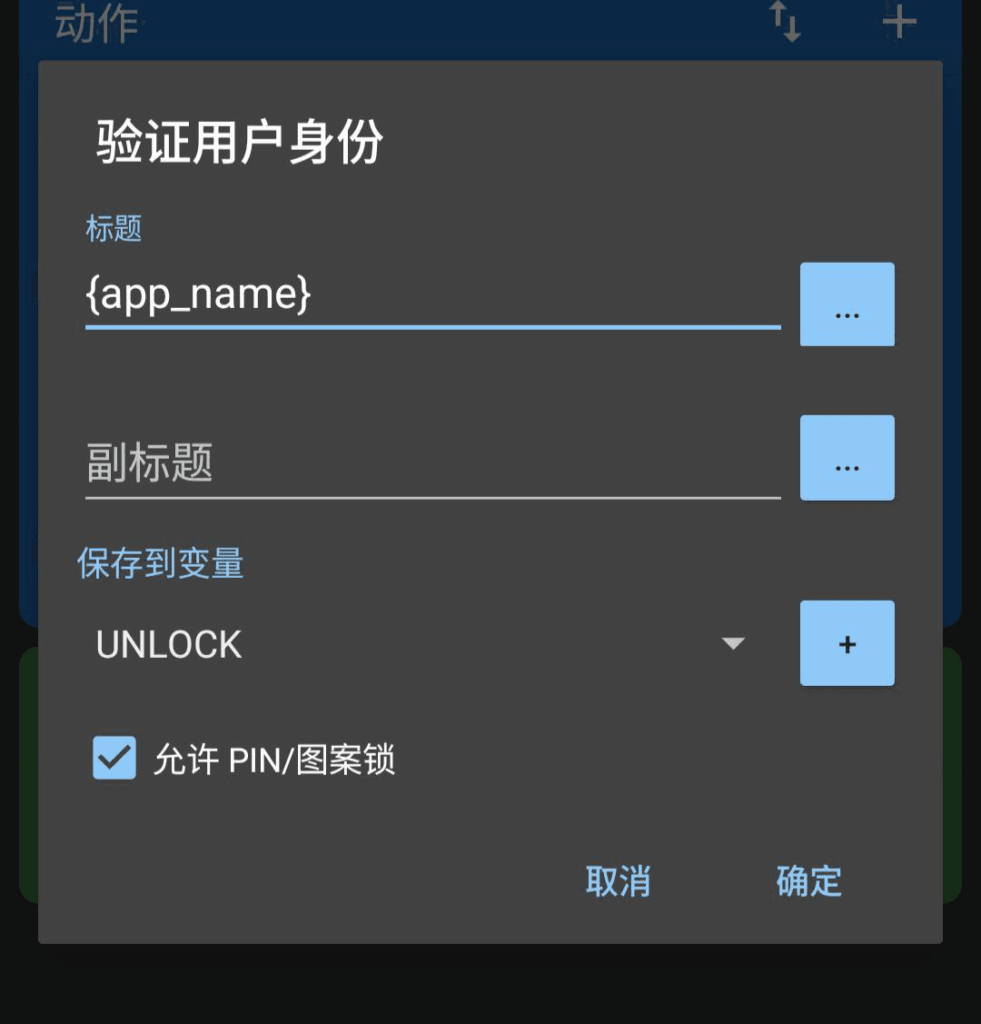The image size is (981, 1024).
Task: Open the variable picker next to 副标题
Action: (x=846, y=458)
